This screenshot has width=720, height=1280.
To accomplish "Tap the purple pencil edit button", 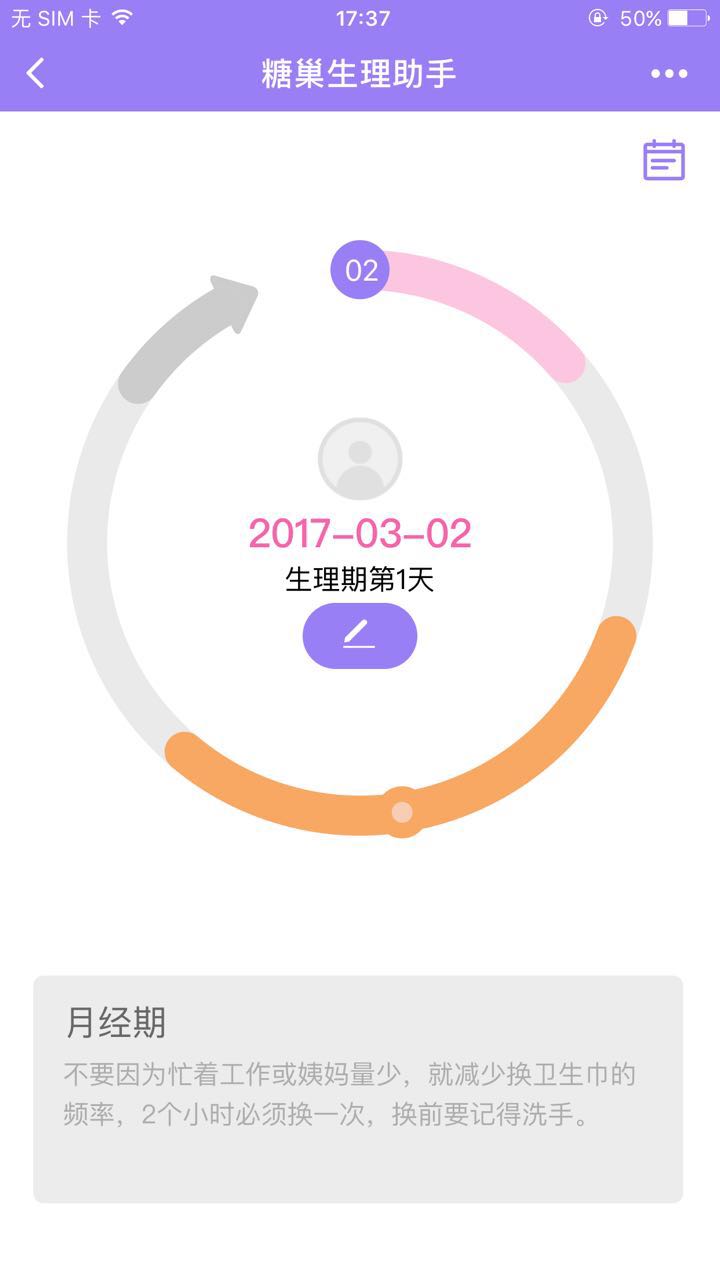I will pos(360,635).
